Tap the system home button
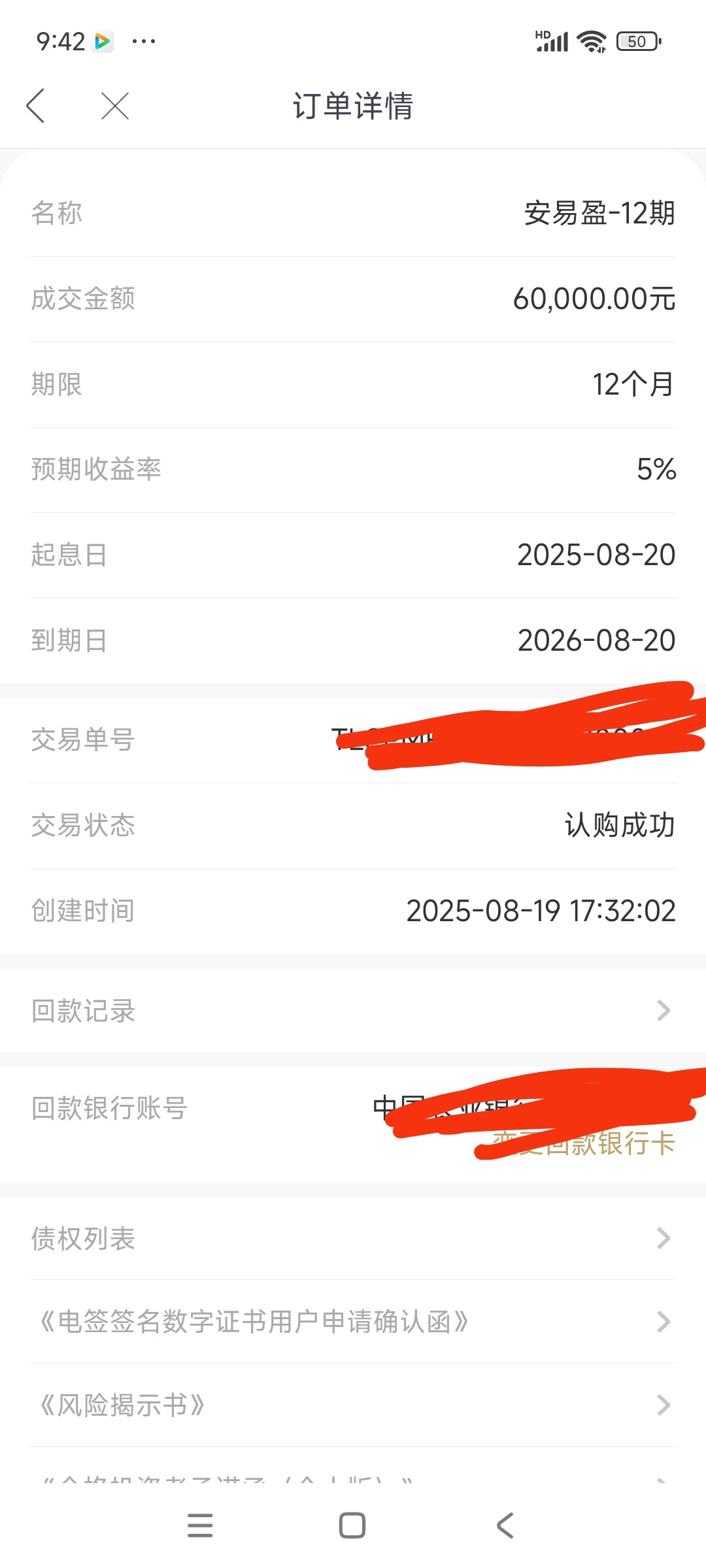Viewport: 706px width, 1568px height. pyautogui.click(x=352, y=1526)
